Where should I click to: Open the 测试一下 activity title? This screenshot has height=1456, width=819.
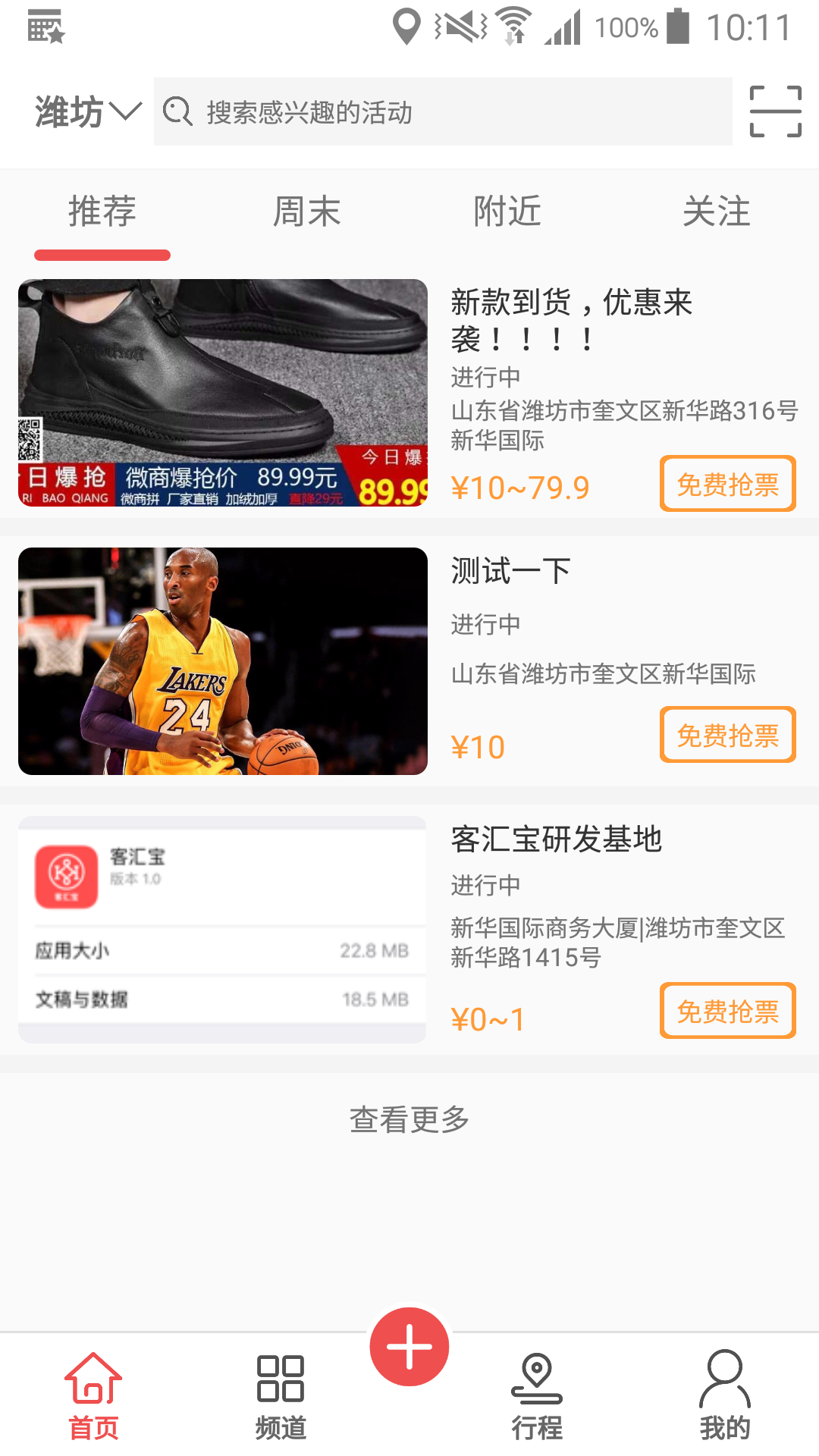(510, 570)
